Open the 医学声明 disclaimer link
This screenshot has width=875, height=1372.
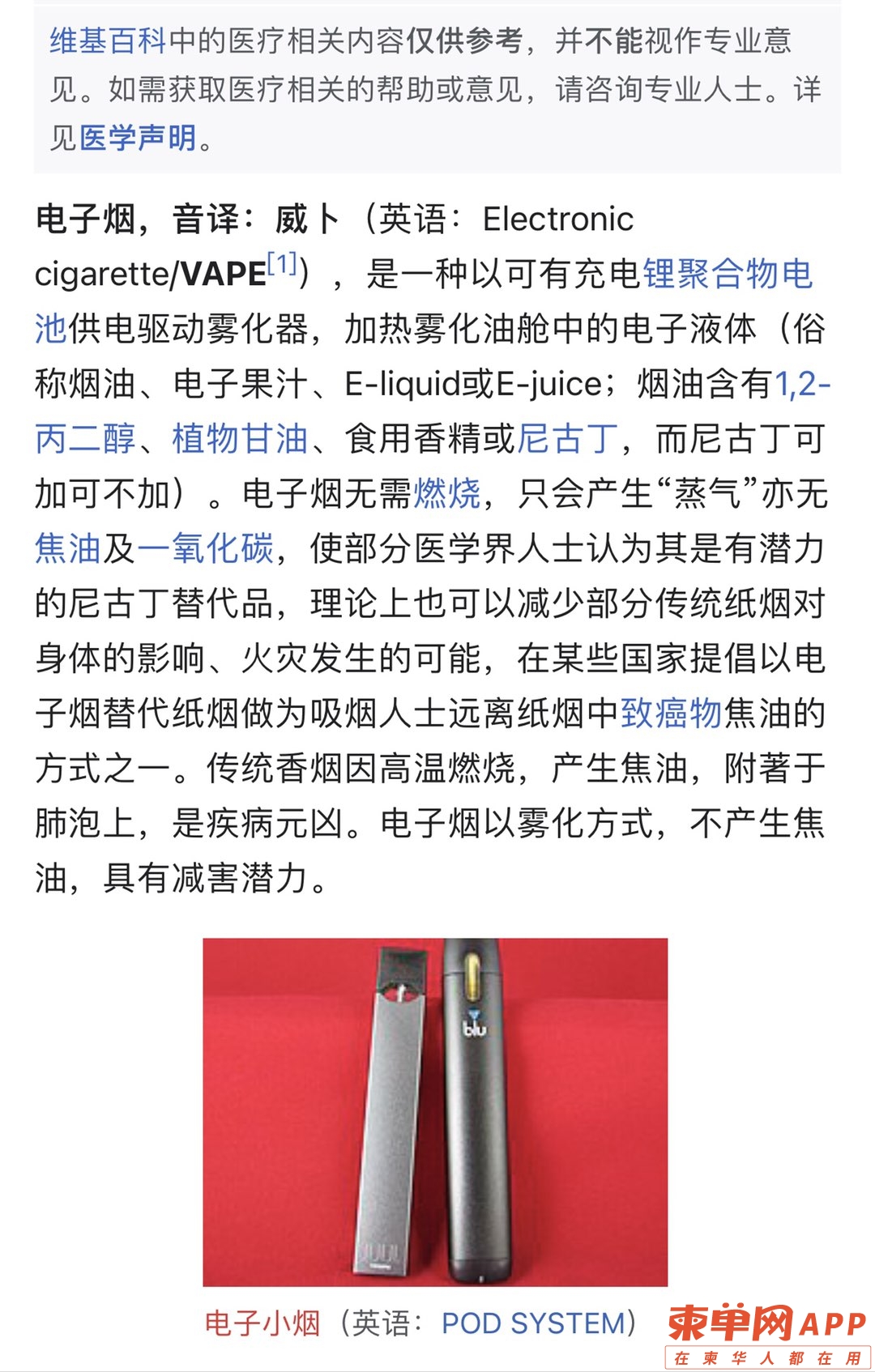(138, 138)
